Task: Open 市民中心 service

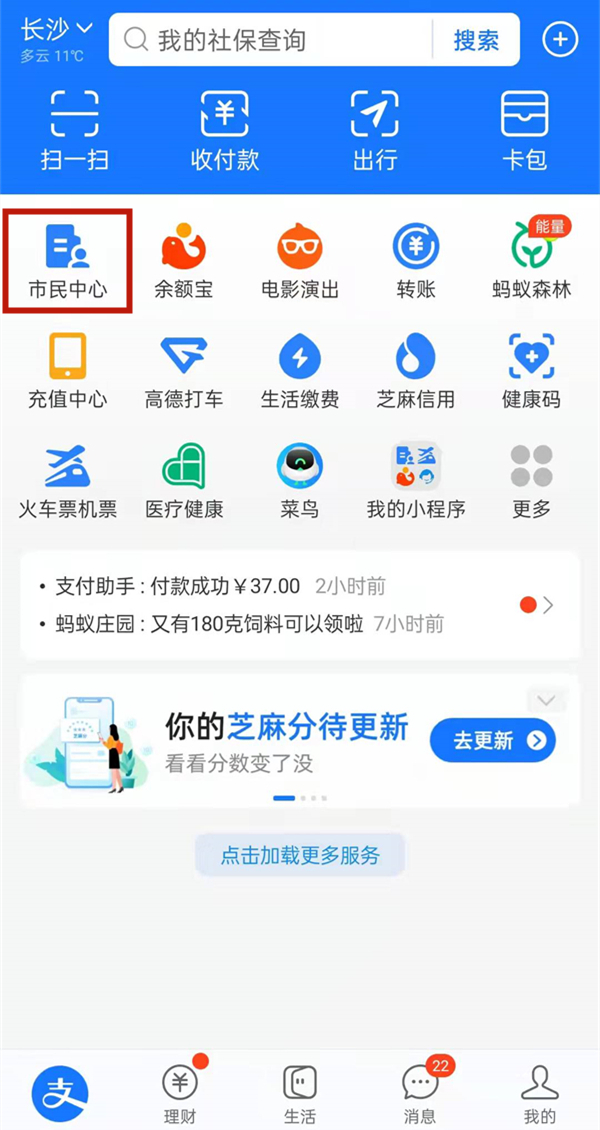Action: click(67, 262)
